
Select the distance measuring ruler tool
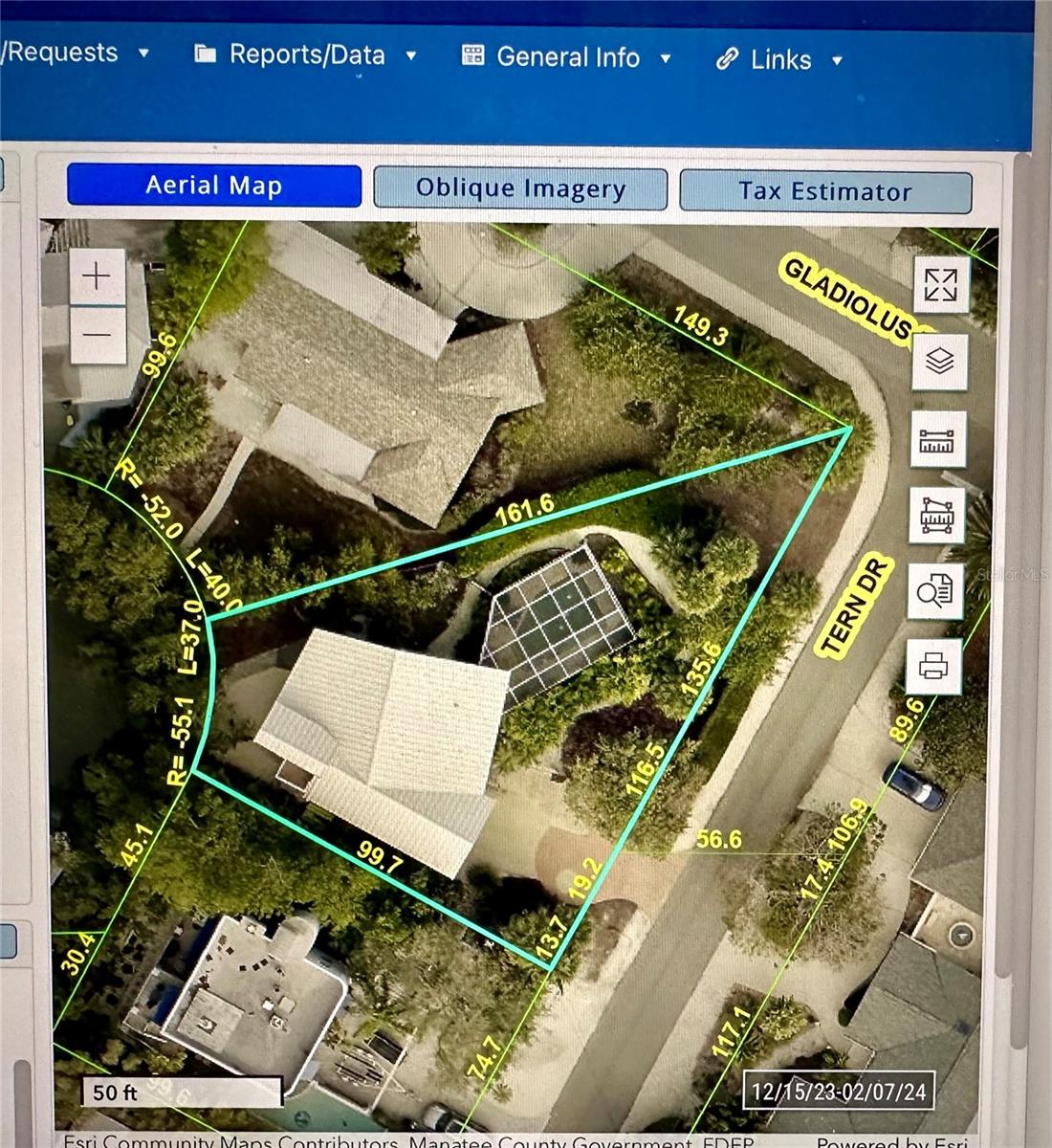(937, 440)
